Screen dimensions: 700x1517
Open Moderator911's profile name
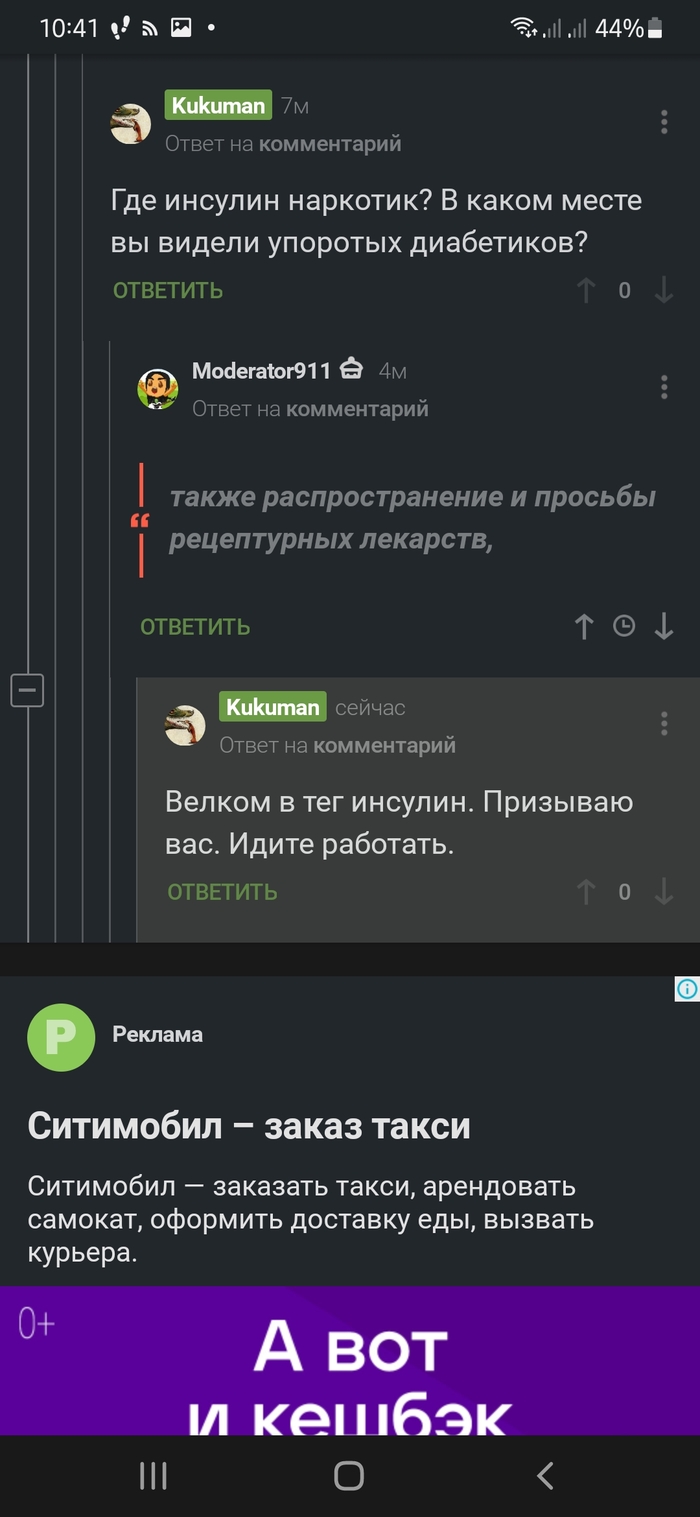[261, 371]
